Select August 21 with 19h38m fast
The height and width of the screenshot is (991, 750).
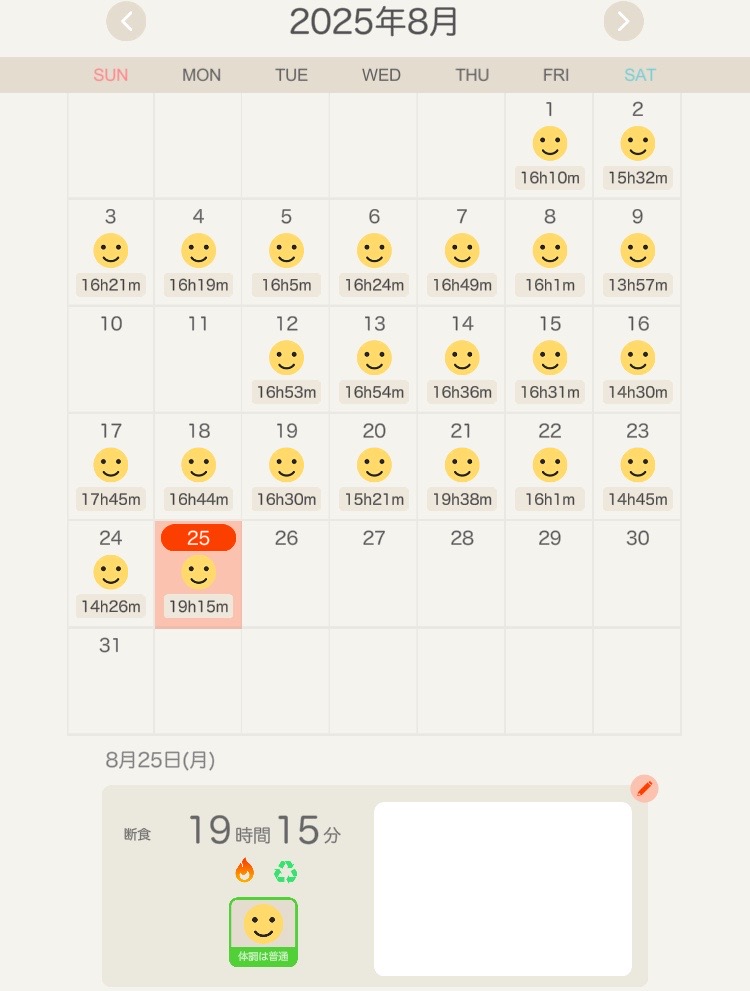[x=461, y=467]
